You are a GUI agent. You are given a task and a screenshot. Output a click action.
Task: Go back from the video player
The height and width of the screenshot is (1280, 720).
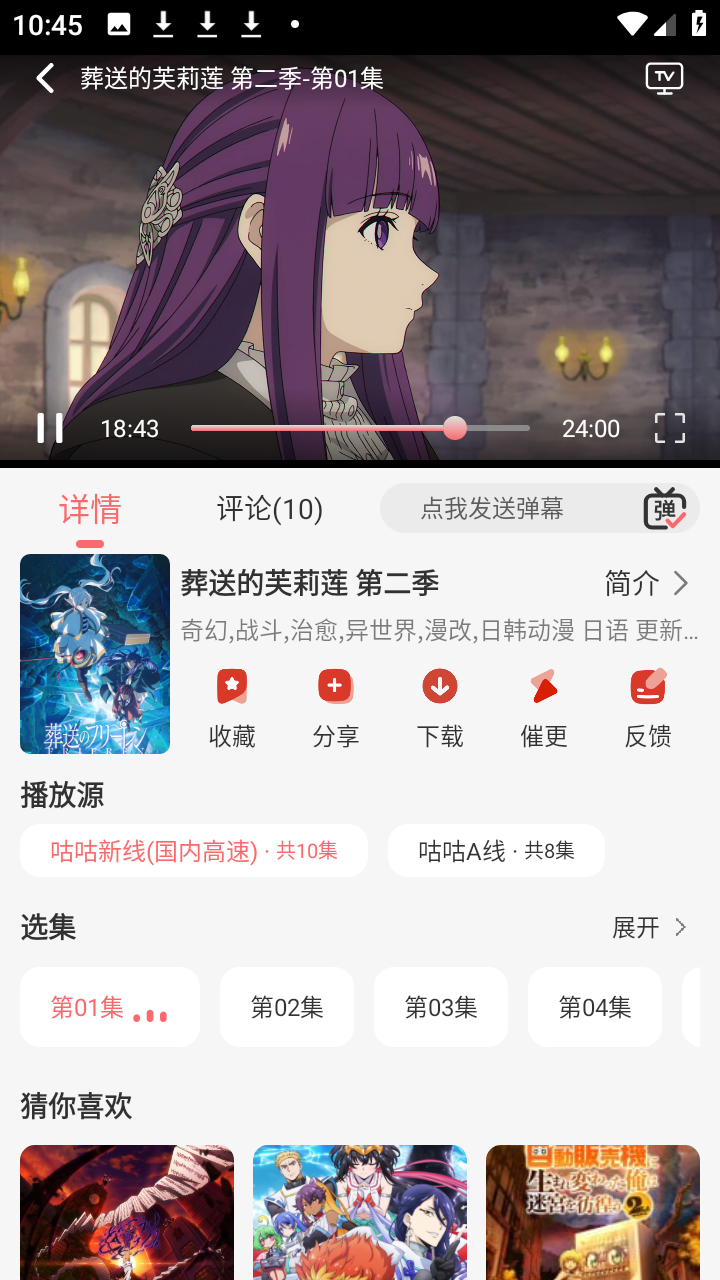point(45,78)
